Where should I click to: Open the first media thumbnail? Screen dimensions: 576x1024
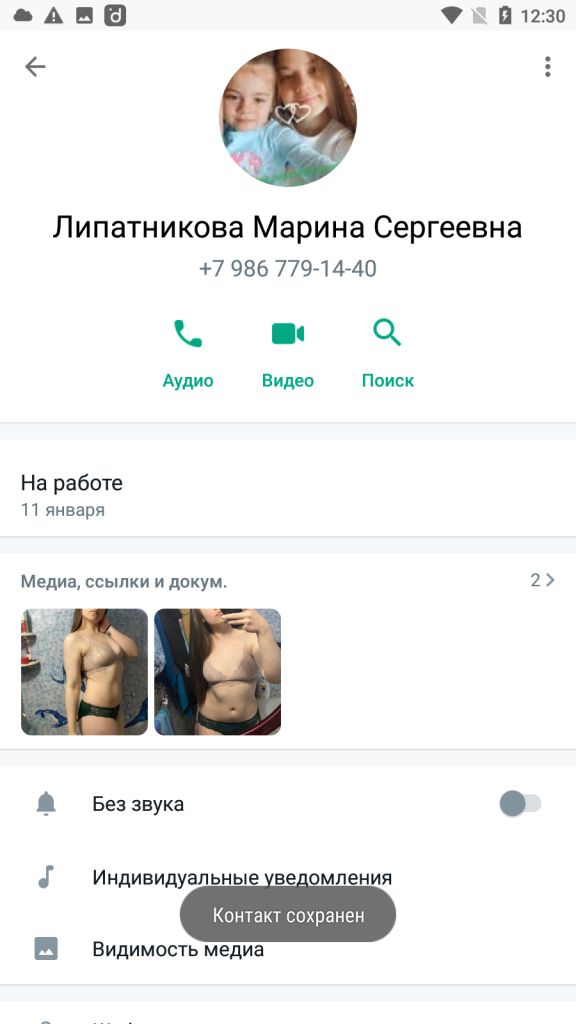click(x=84, y=672)
